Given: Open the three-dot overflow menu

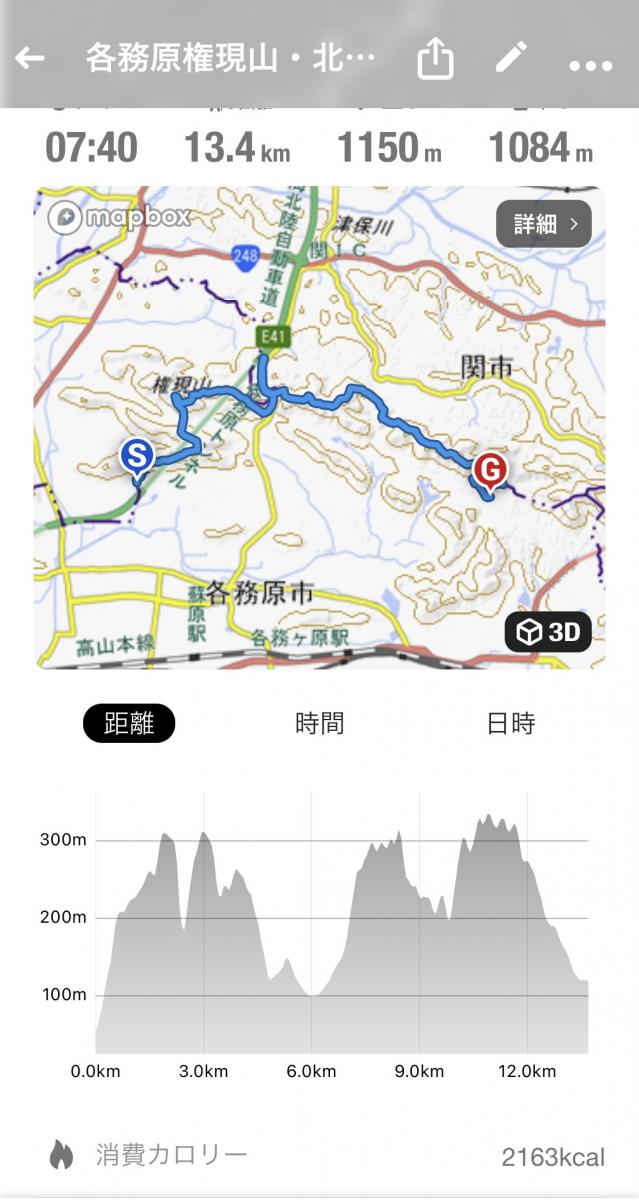Looking at the screenshot, I should coord(590,64).
